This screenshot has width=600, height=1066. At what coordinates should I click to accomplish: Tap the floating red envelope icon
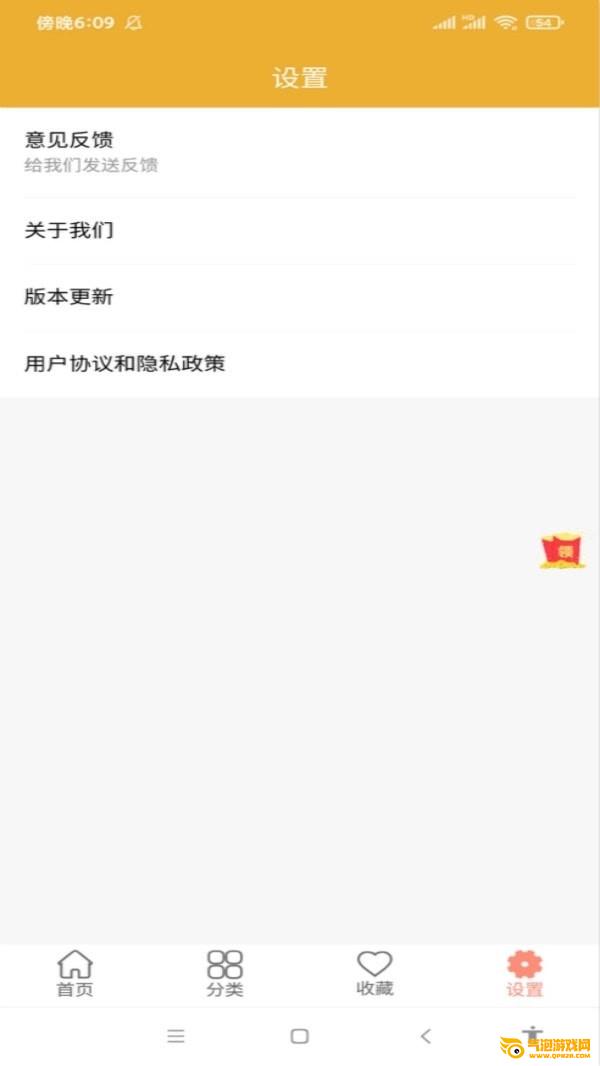[x=562, y=550]
